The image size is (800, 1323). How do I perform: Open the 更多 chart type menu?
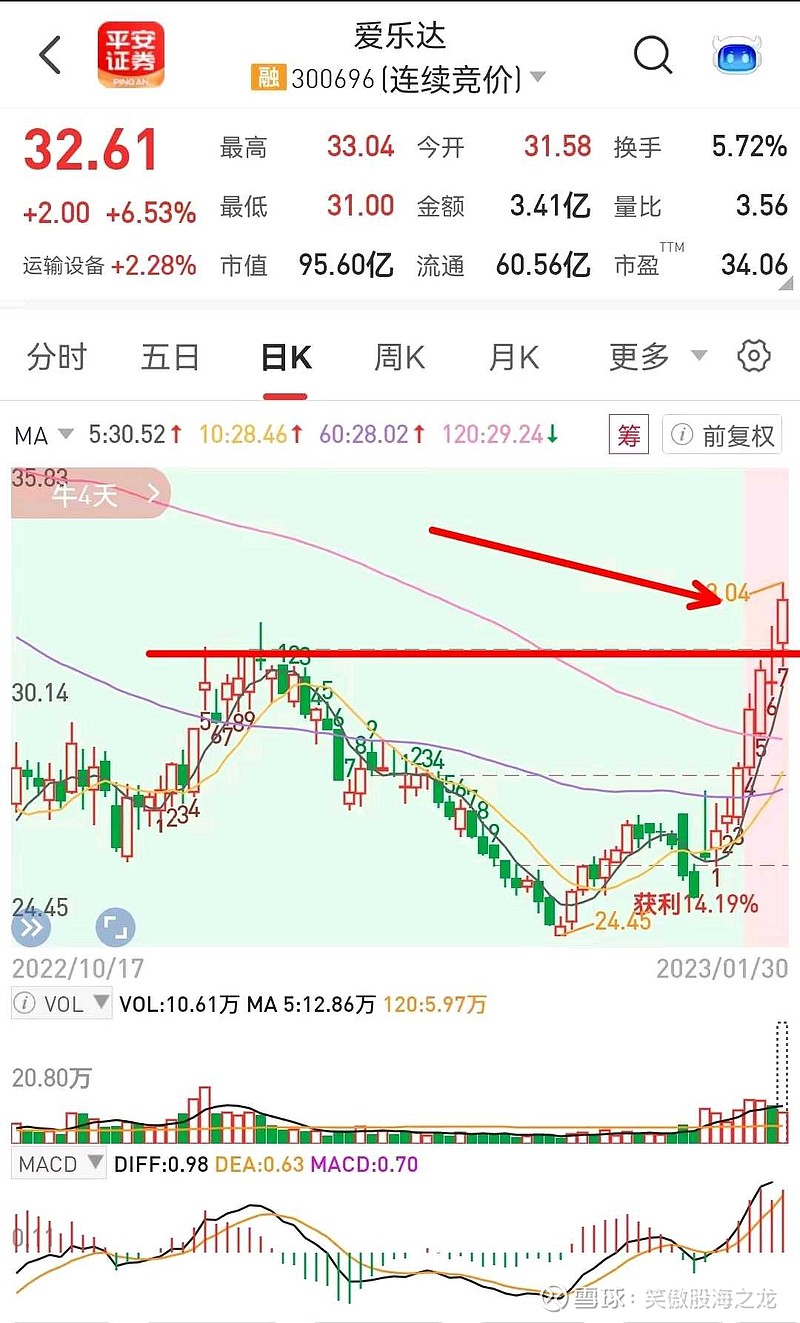point(640,357)
